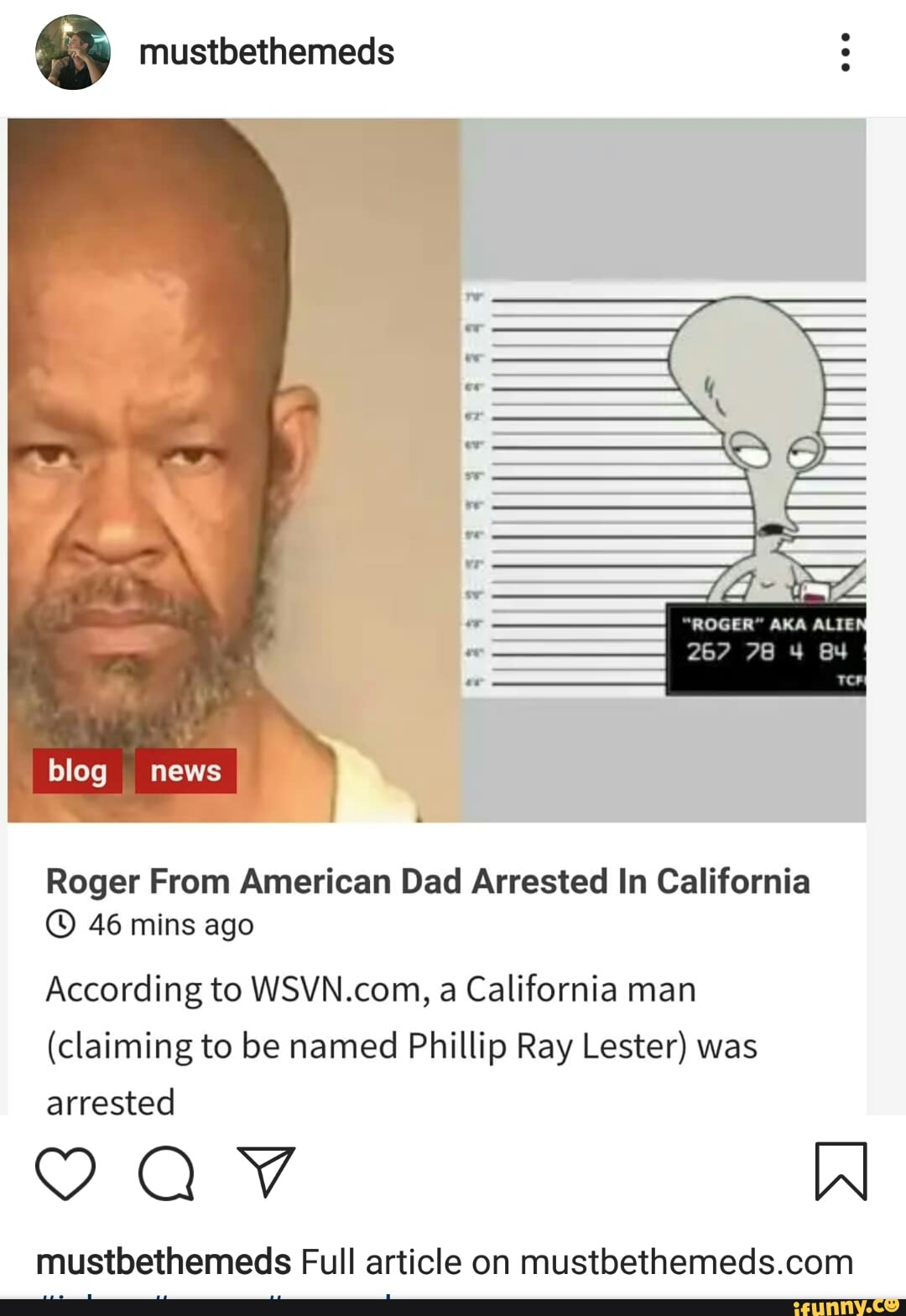Open comments on this post
Image resolution: width=906 pixels, height=1316 pixels.
click(166, 1172)
